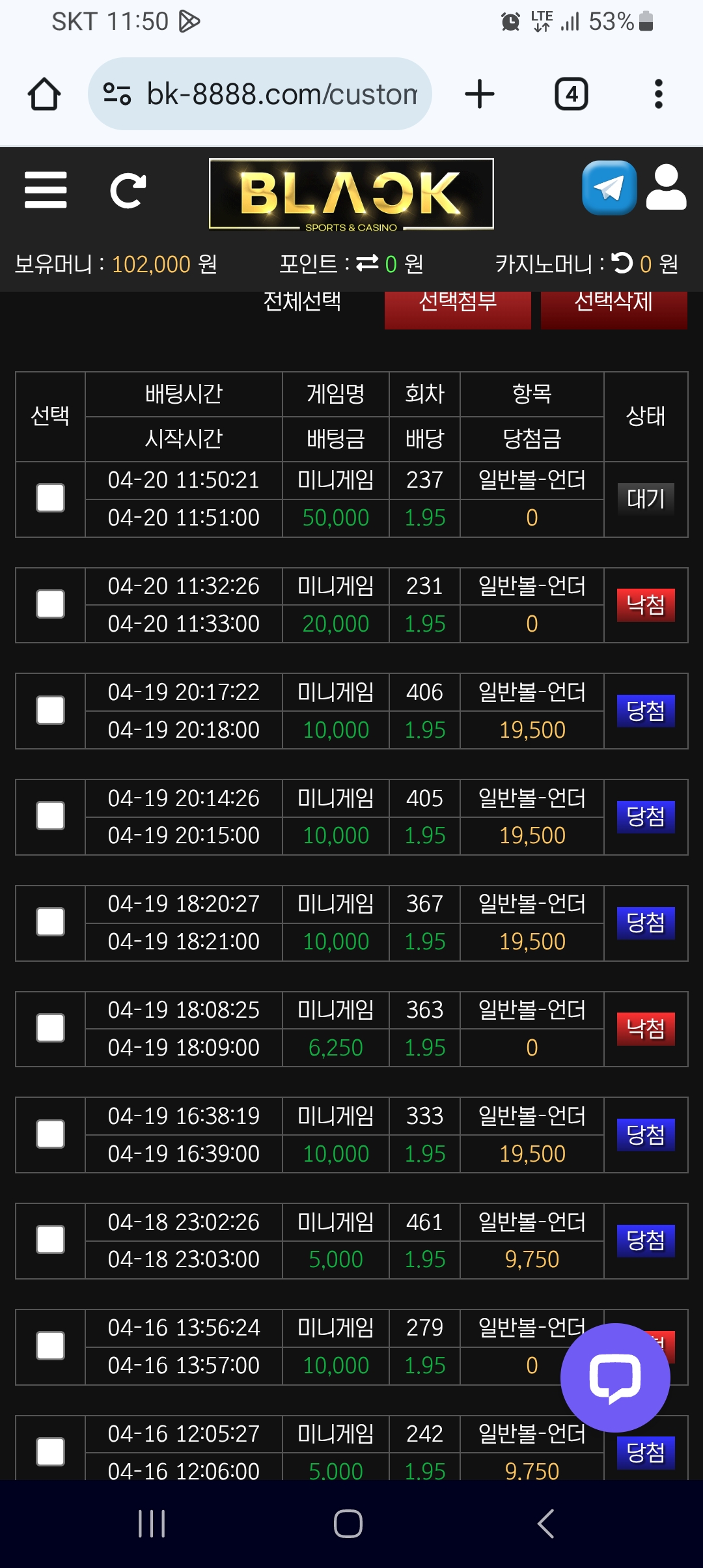
Task: Check the round 333 bet checkbox
Action: 50,1134
